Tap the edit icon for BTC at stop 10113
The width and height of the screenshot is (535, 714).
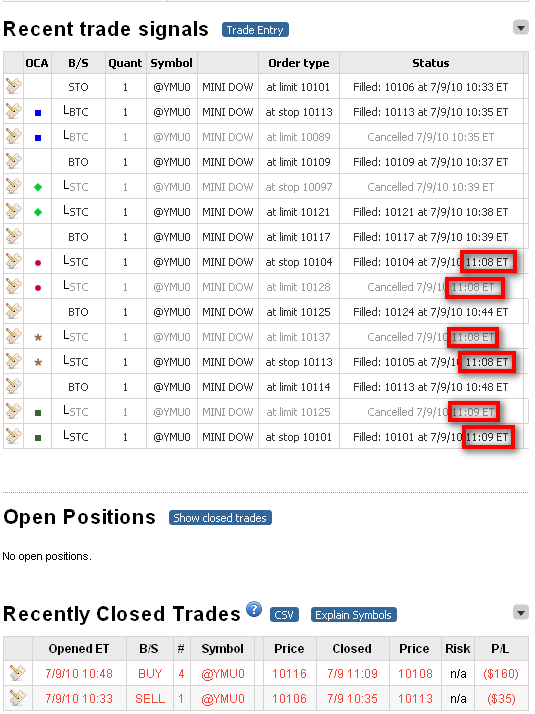14,111
